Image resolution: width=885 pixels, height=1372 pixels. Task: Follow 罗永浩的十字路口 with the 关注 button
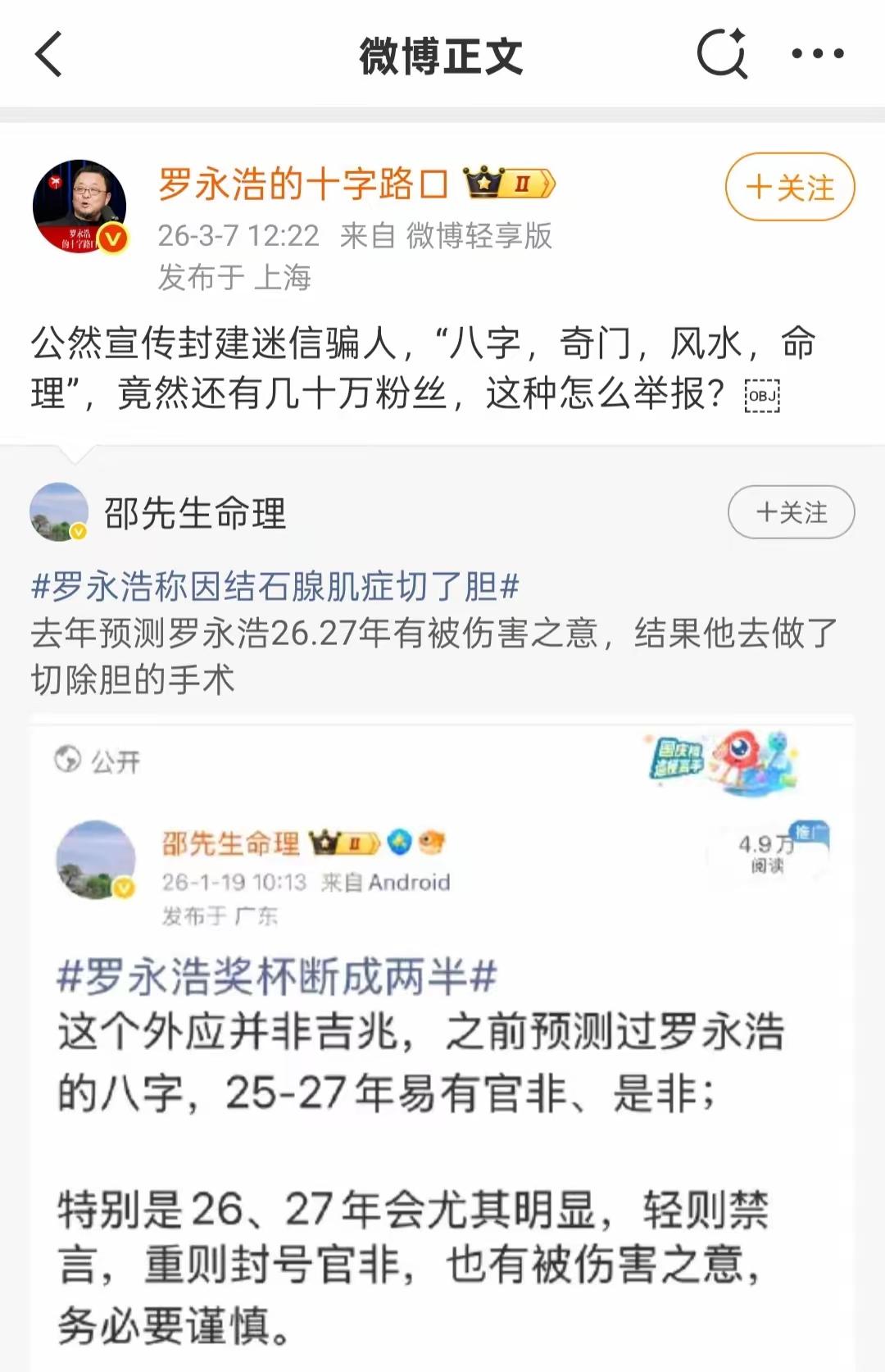(788, 188)
